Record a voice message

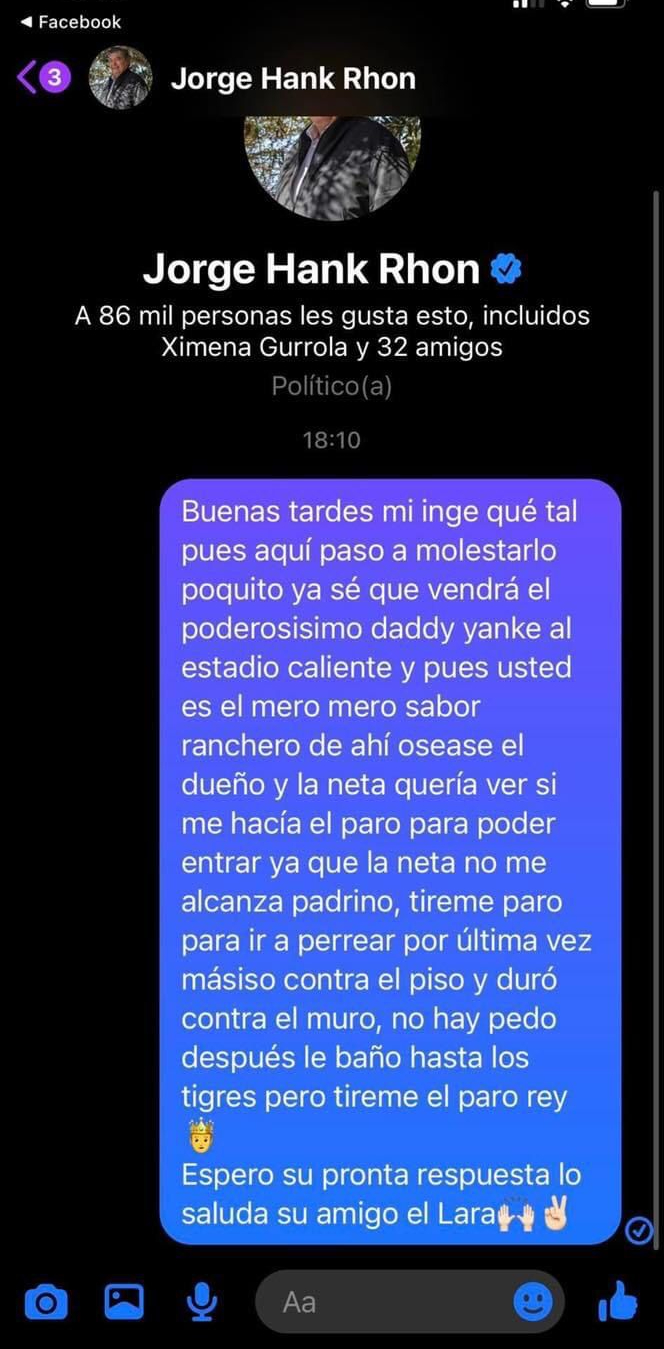click(202, 1301)
